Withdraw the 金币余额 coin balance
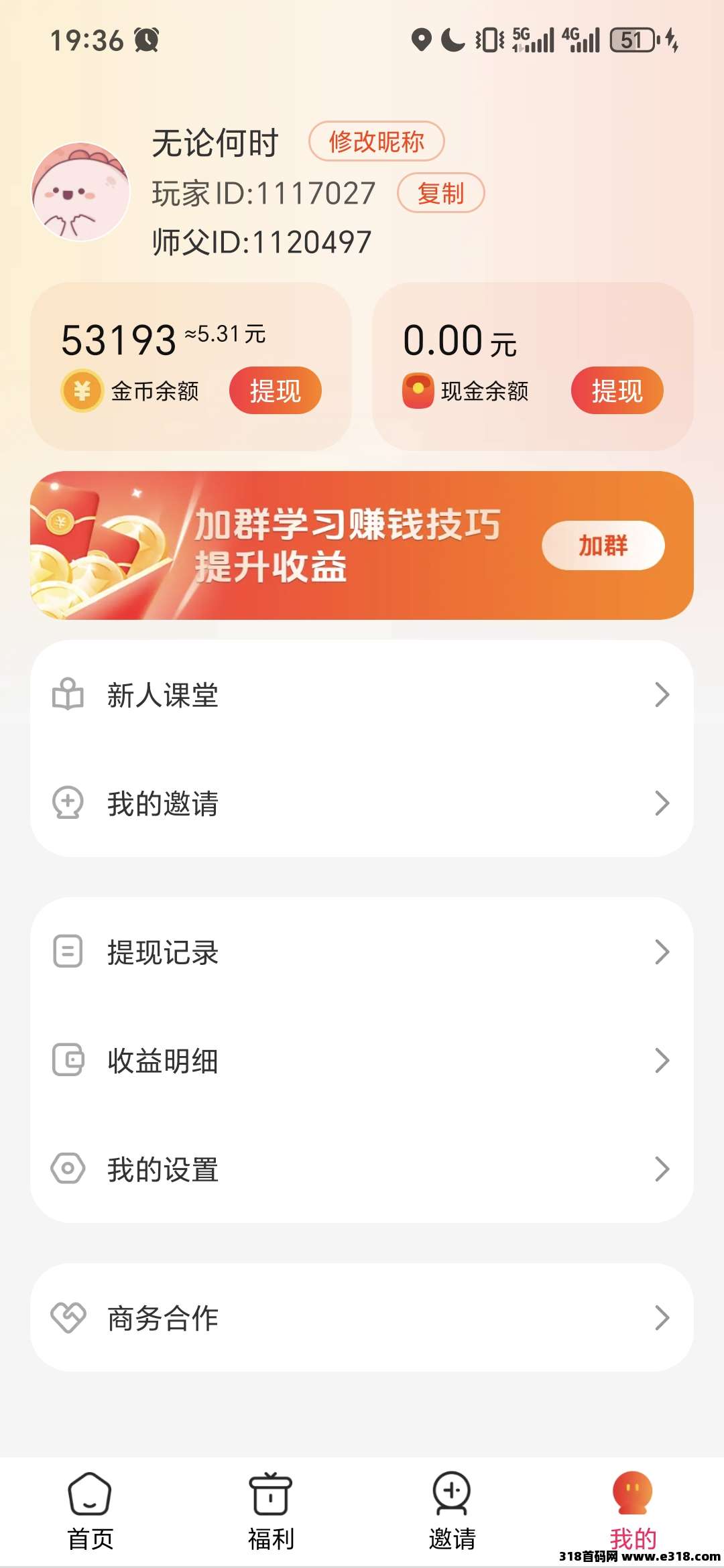The width and height of the screenshot is (724, 1568). click(x=275, y=391)
